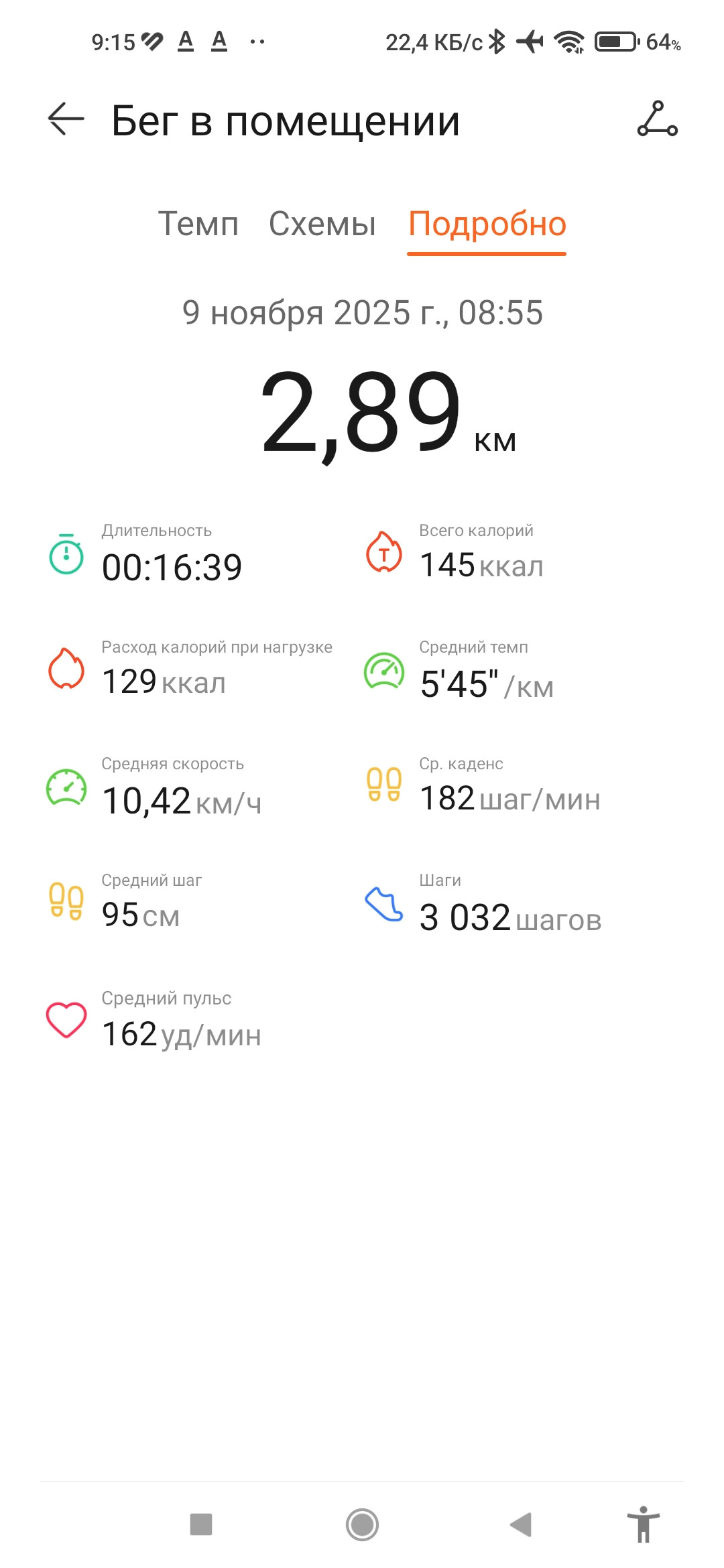Image resolution: width=724 pixels, height=1568 pixels.
Task: Tap the system back triangle button
Action: tap(521, 1524)
